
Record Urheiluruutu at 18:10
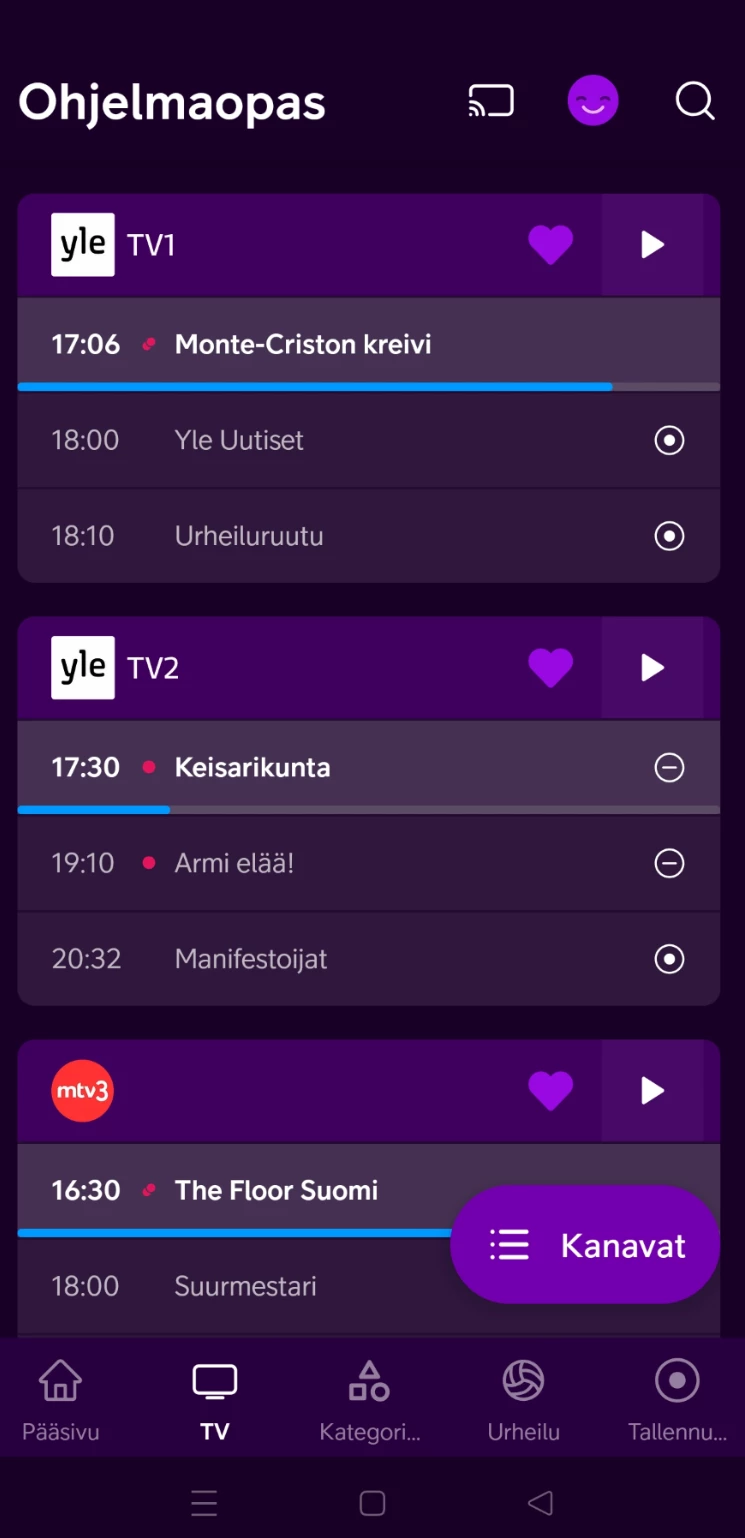tap(669, 536)
